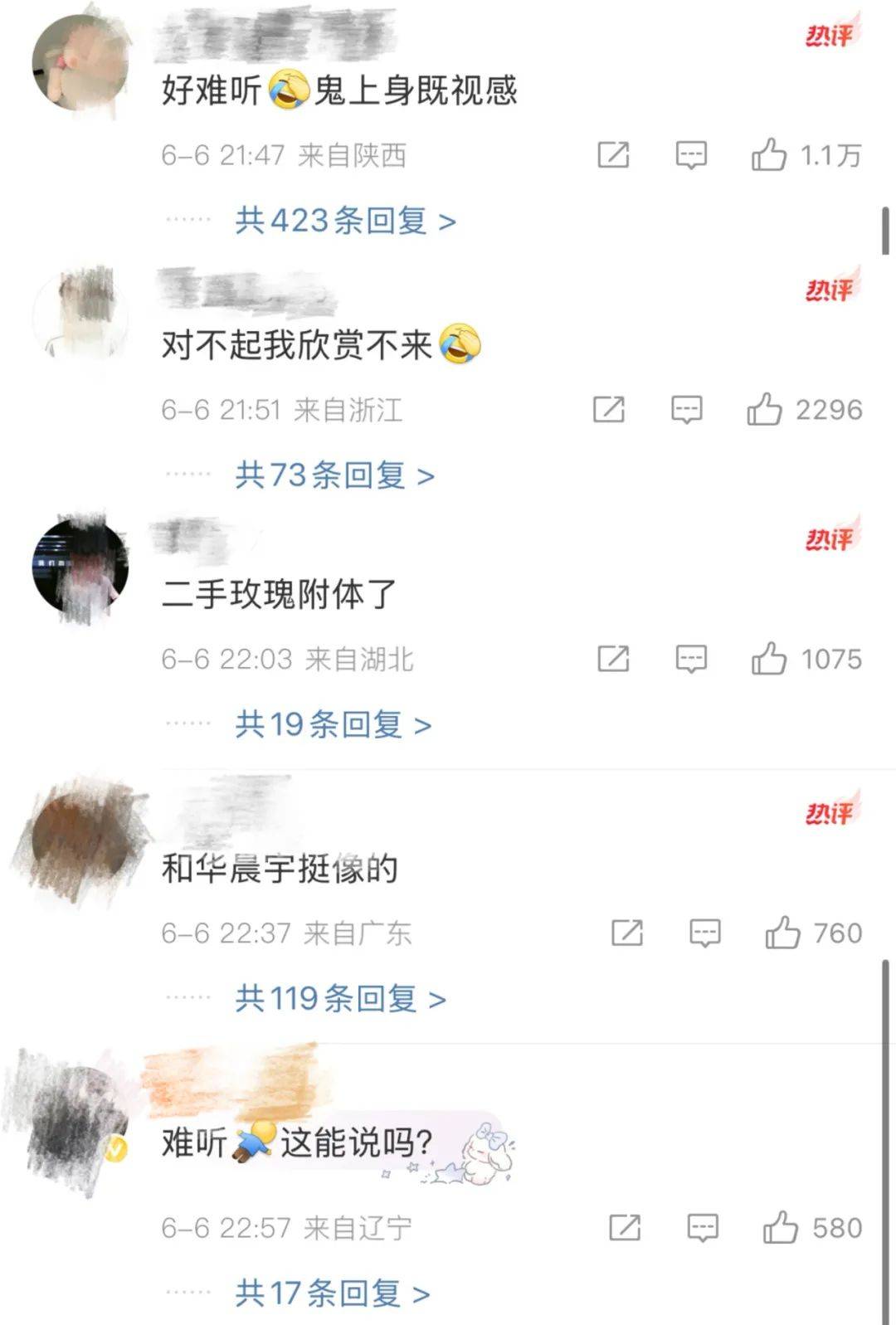Screen dimensions: 896x1325
Task: Show all 119 replies
Action: point(340,999)
